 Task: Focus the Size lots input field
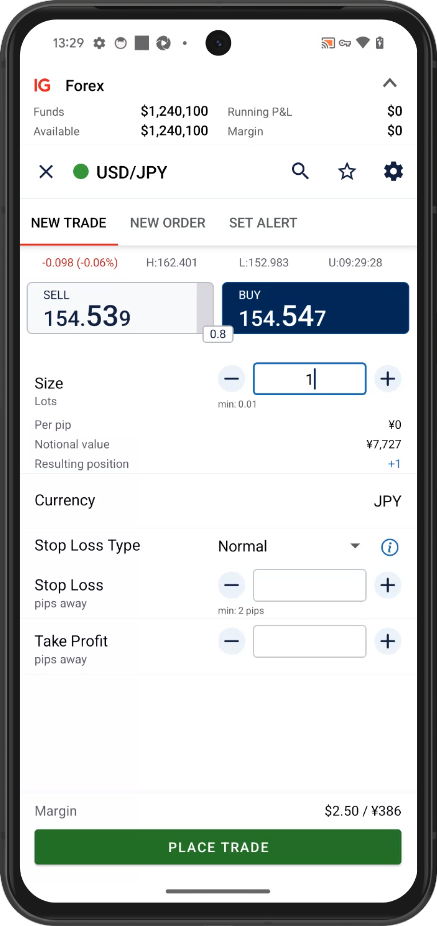point(309,379)
